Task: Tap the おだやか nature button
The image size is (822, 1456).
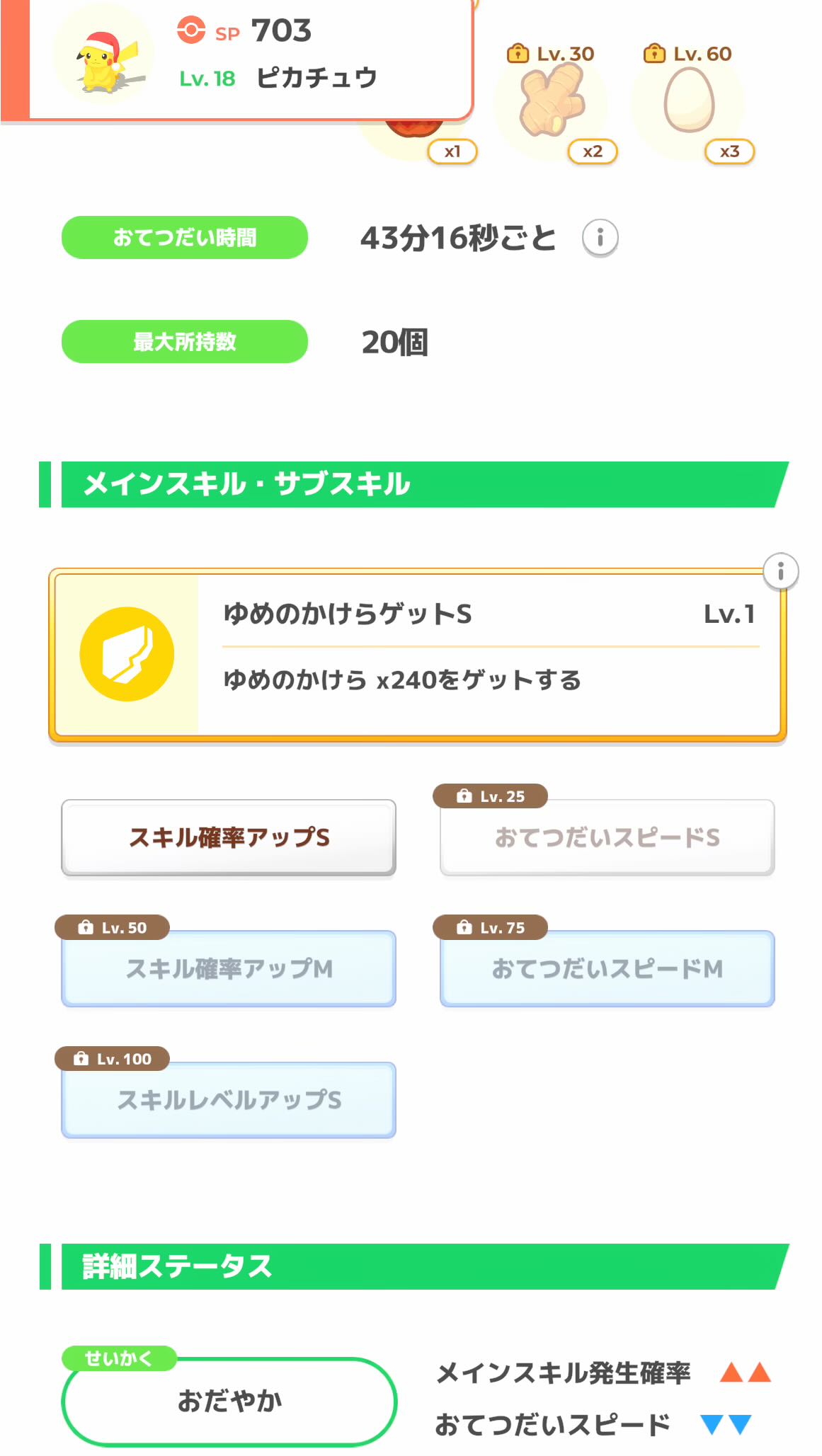Action: coord(229,1401)
